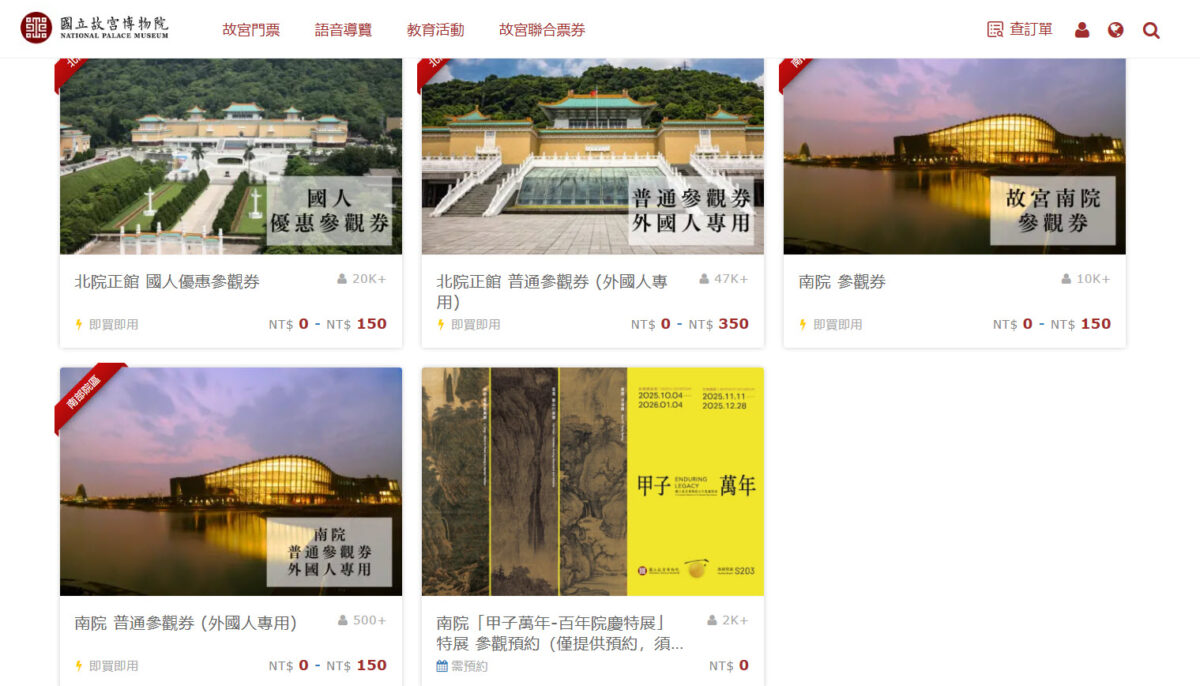
Task: Select 故宮聯合票券 navigation item
Action: (542, 30)
